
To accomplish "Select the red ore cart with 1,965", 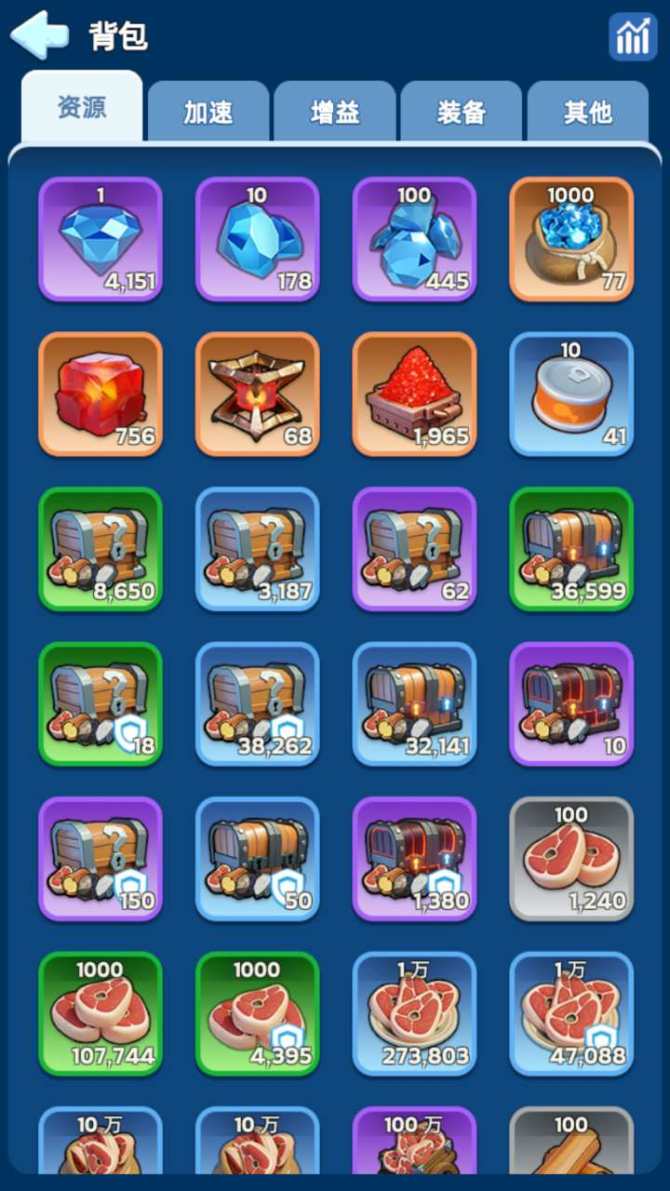I will [414, 394].
